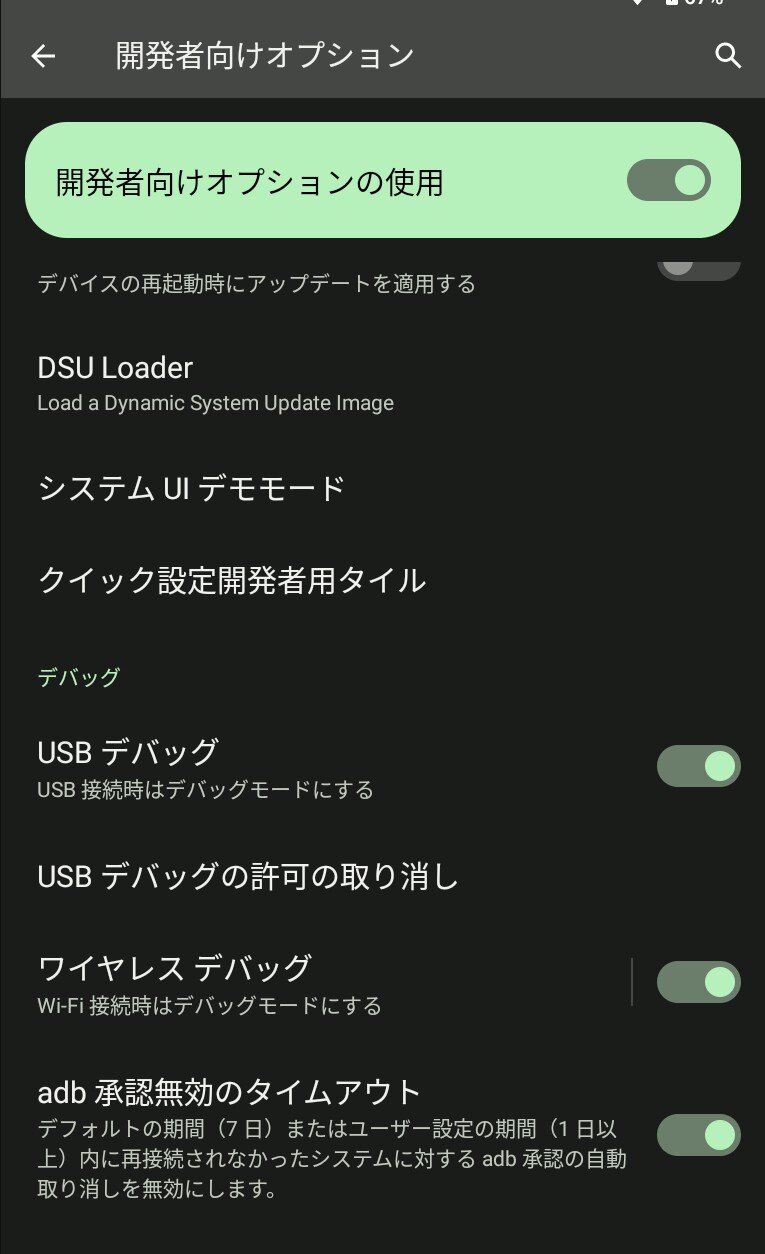The image size is (765, 1254).
Task: Toggle adb 承認無効のタイムアウト off
Action: click(698, 1135)
